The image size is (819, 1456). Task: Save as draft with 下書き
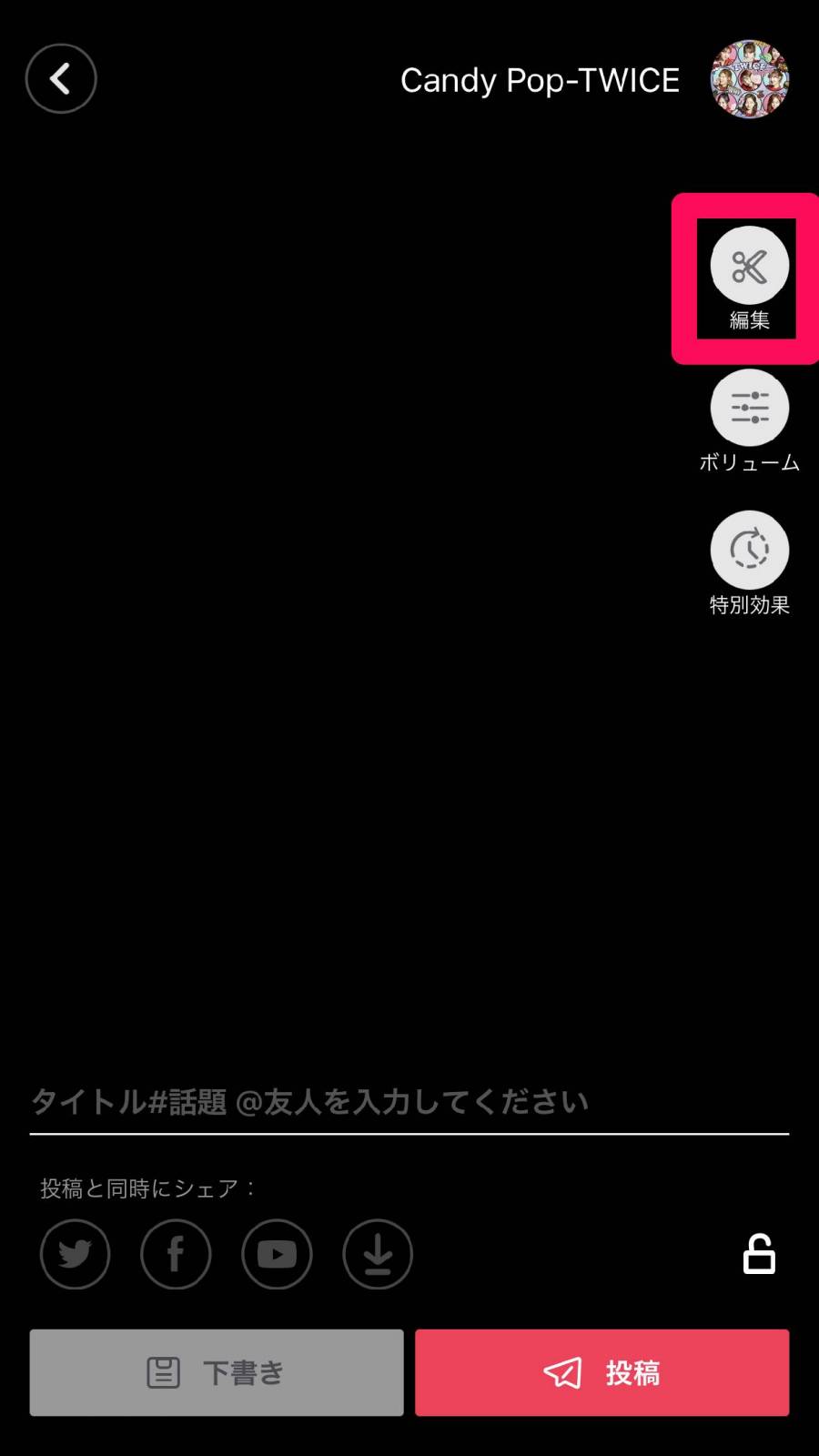pos(217,1372)
